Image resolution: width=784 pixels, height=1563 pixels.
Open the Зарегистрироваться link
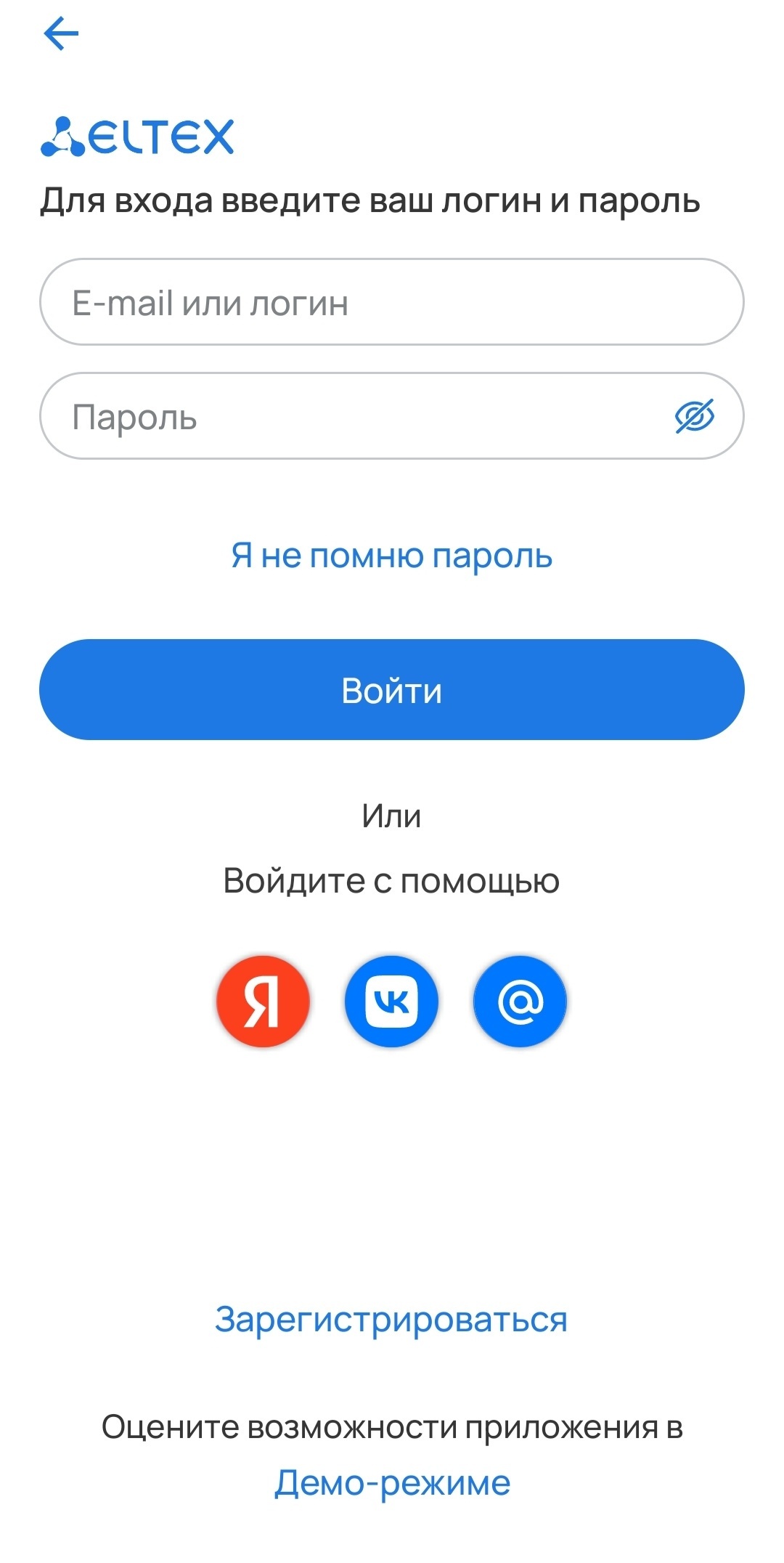[x=391, y=1319]
